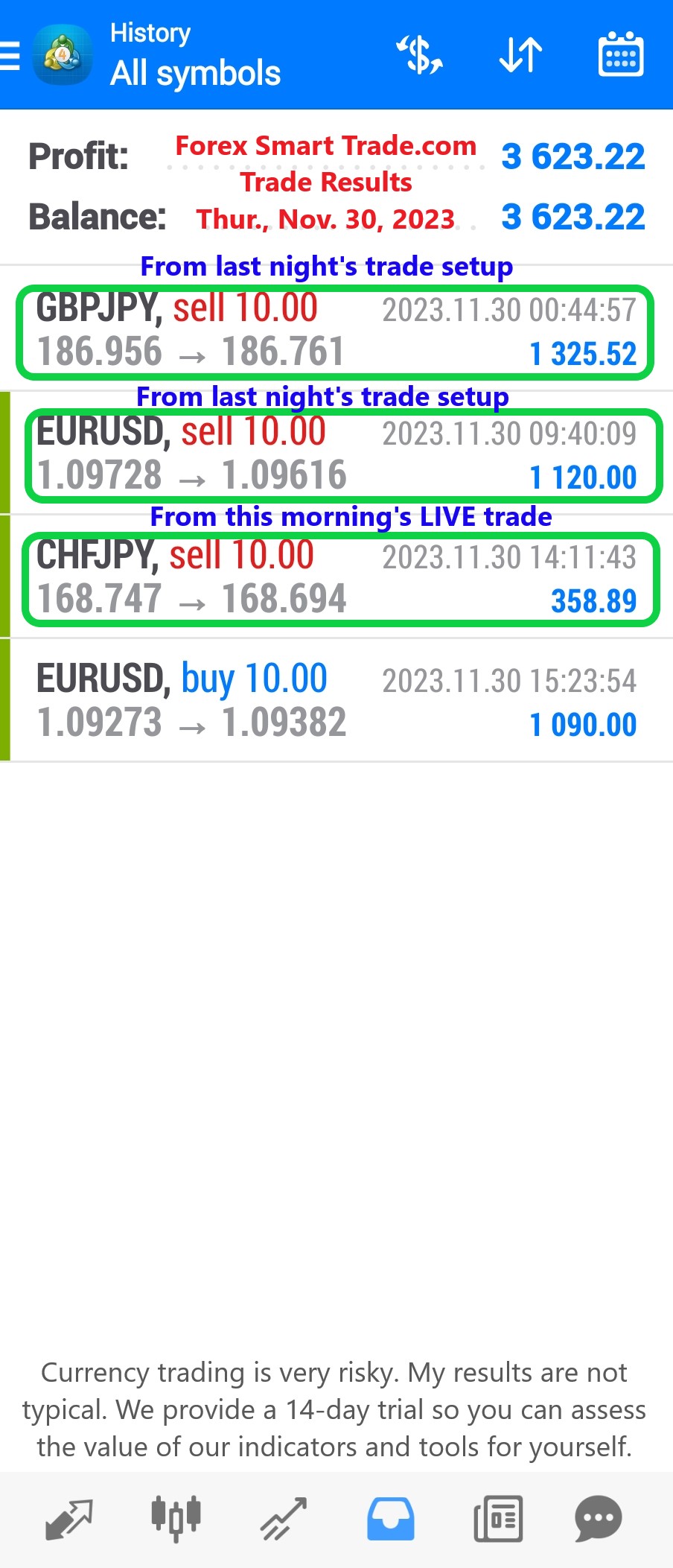Open the News tab
Viewport: 673px width, 1568px height.
497,1518
